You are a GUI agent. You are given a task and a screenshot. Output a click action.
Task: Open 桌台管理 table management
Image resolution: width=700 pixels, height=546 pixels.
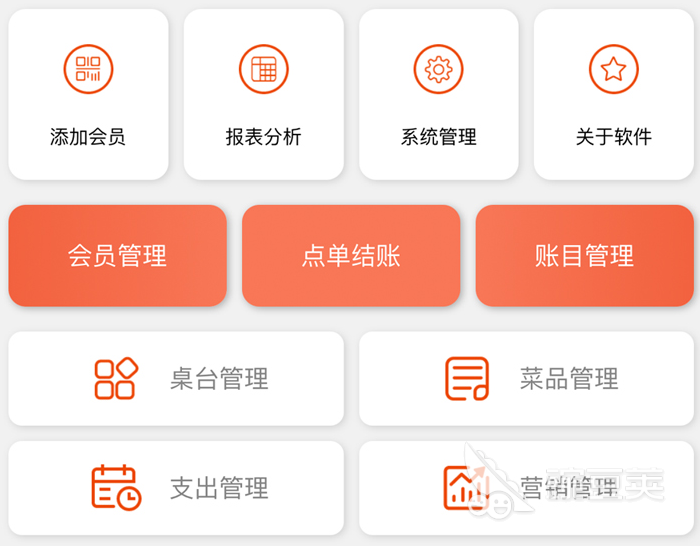click(176, 379)
